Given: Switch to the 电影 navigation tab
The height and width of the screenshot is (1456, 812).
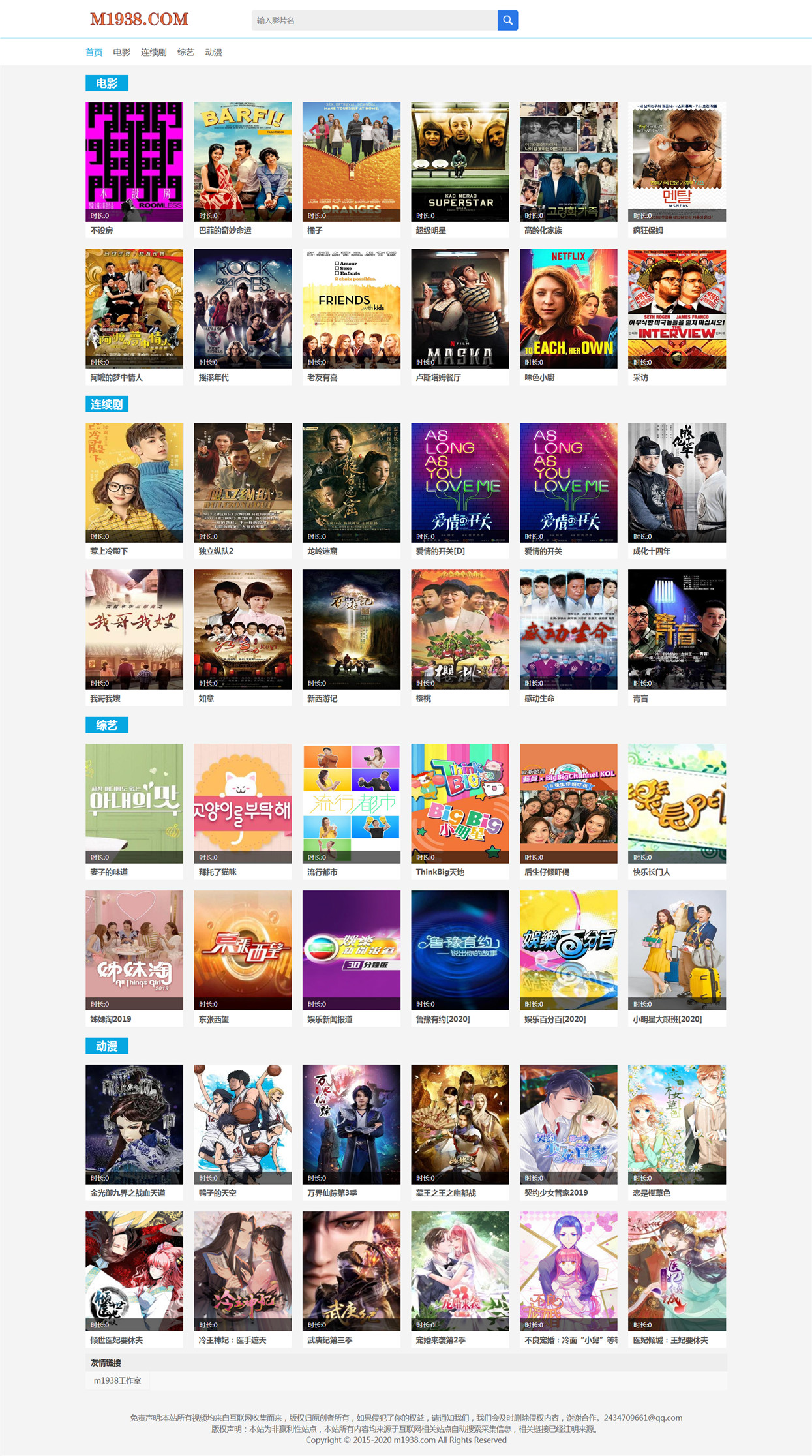Looking at the screenshot, I should (x=121, y=52).
